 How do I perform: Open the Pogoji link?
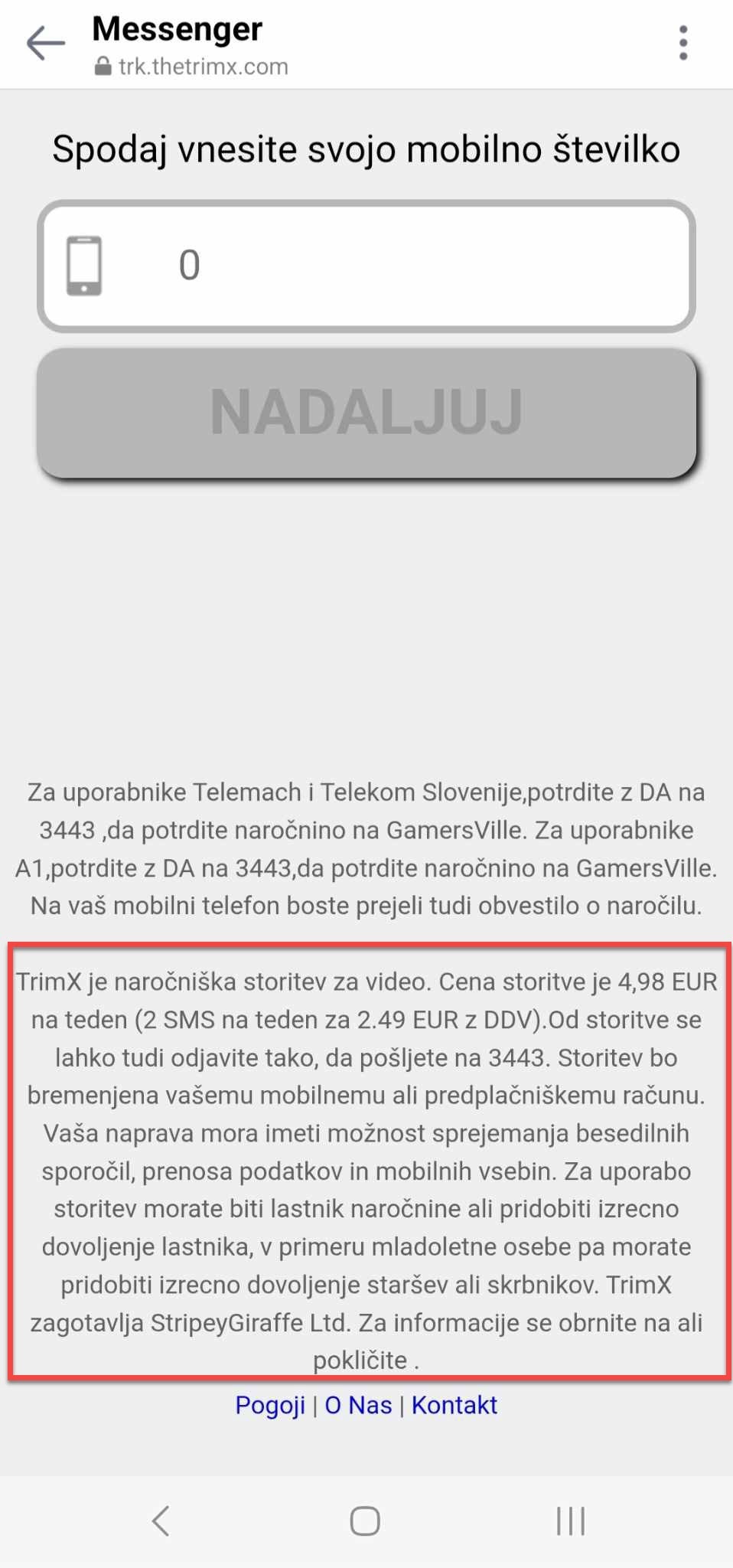[x=270, y=1405]
